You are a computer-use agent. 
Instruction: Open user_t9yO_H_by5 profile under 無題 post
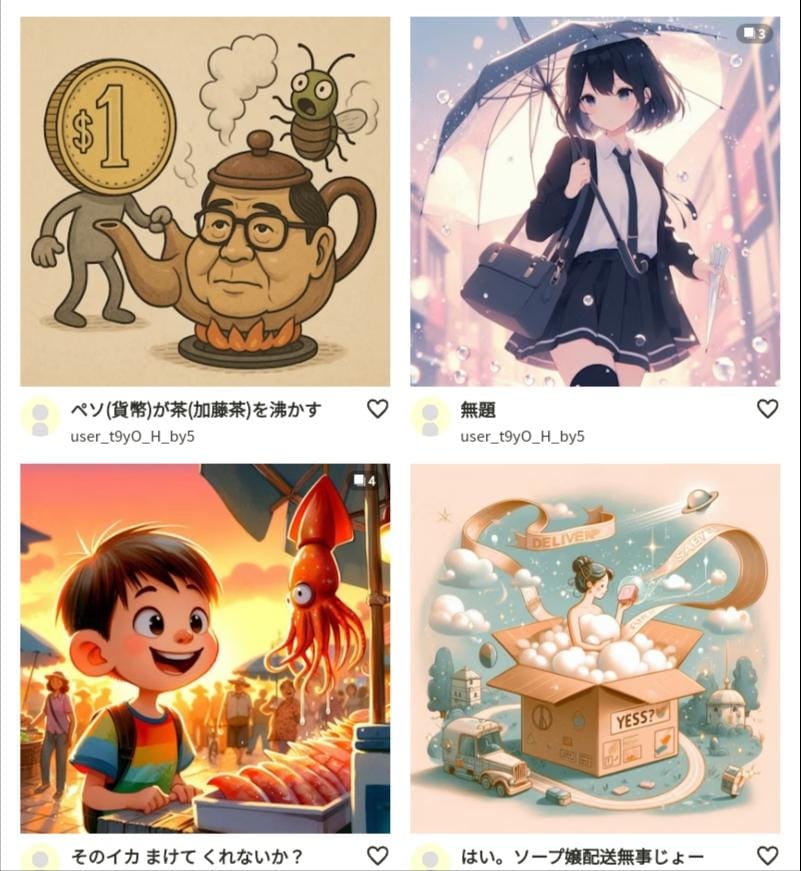[x=522, y=437]
